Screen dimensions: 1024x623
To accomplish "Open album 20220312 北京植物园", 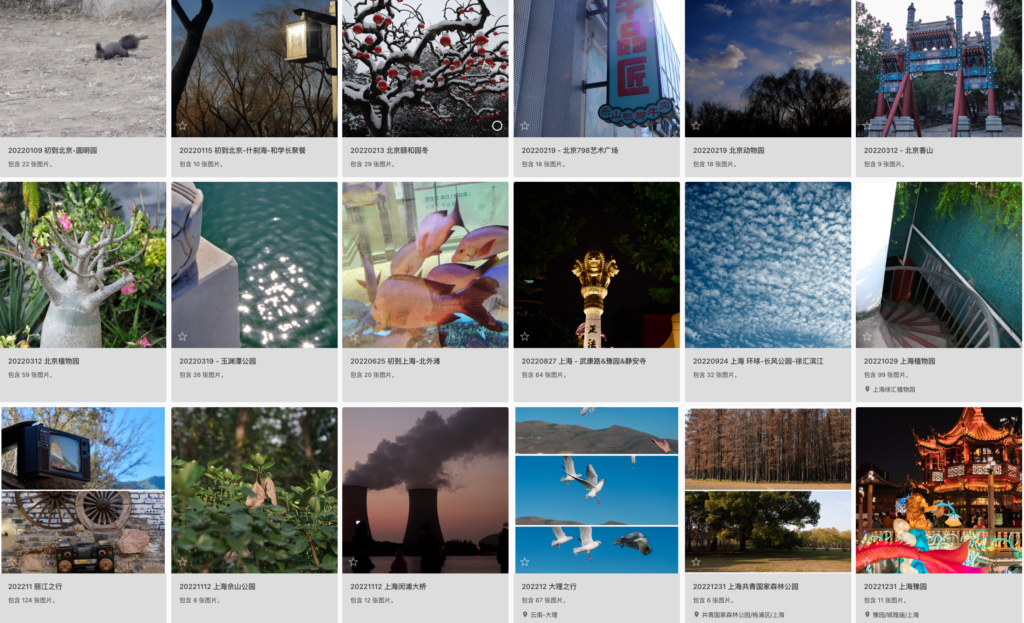I will point(83,264).
